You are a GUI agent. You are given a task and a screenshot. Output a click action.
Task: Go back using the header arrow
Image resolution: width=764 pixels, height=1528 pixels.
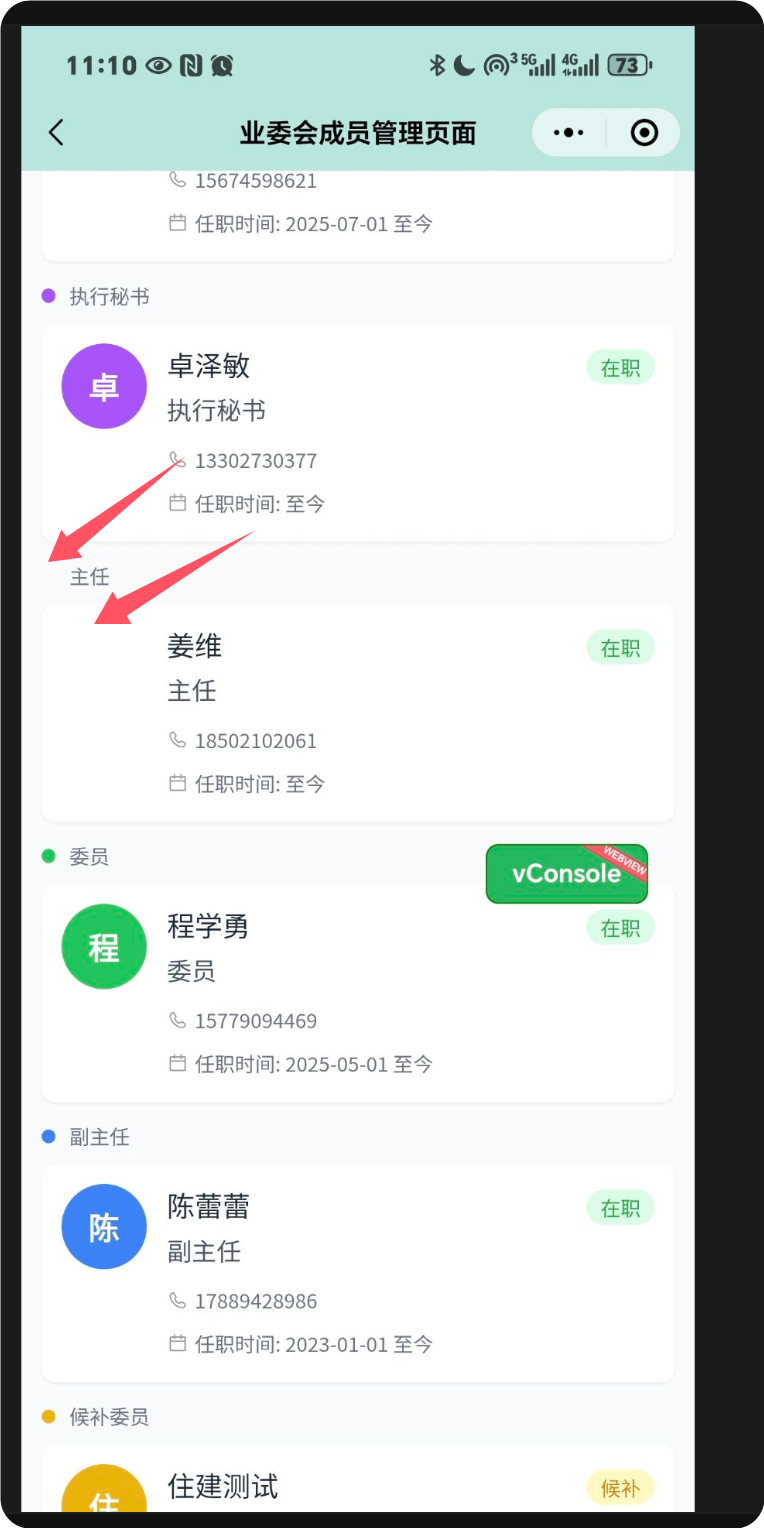click(x=56, y=132)
